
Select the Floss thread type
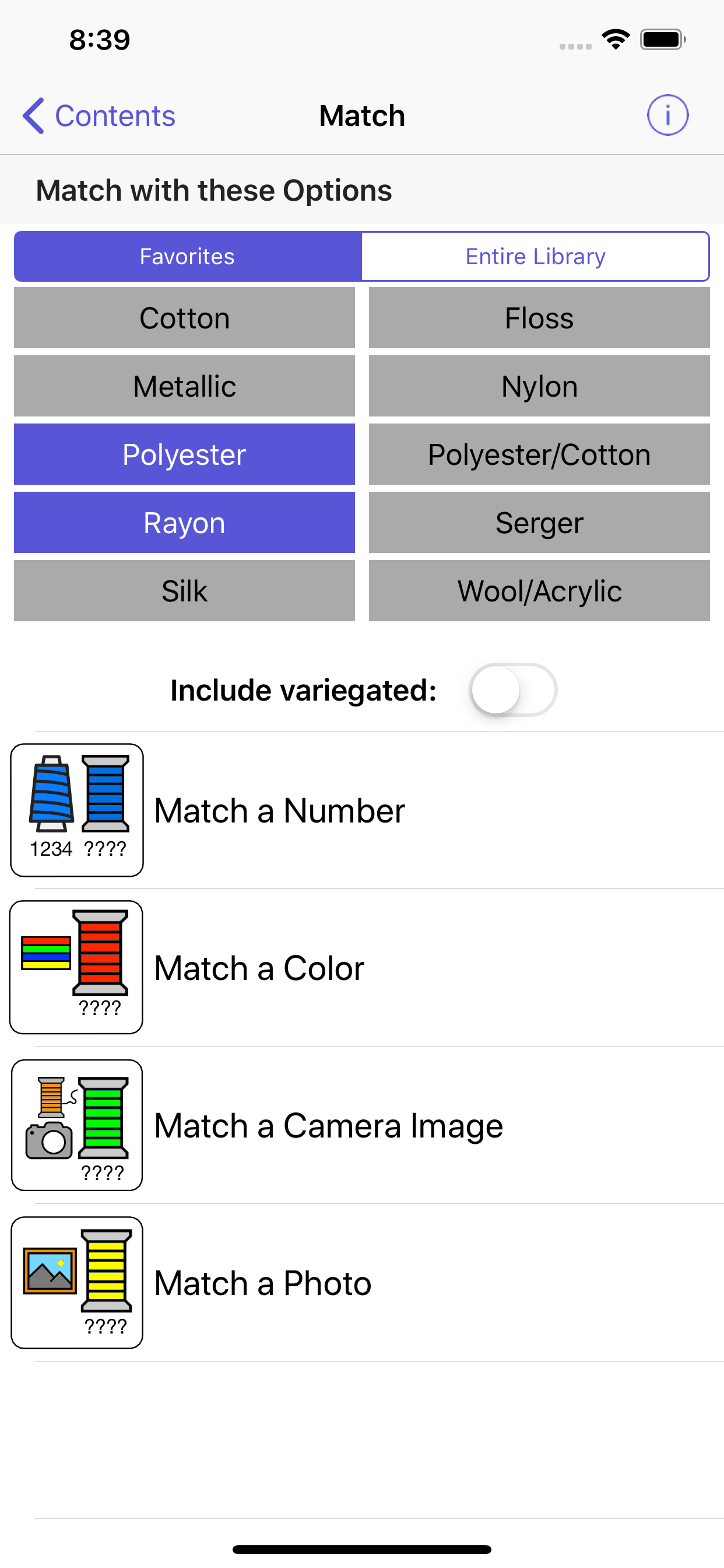tap(539, 317)
